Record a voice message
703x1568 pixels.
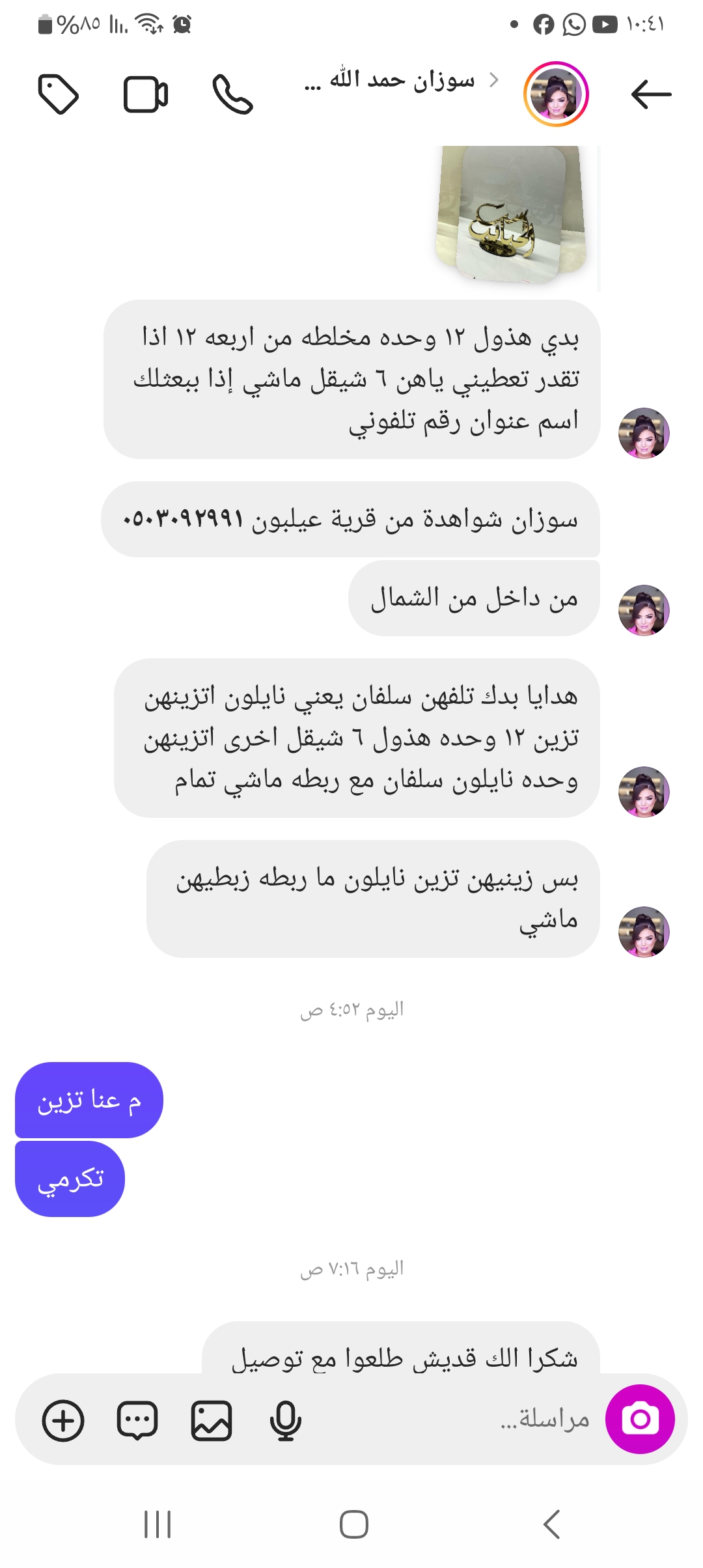pos(285,1420)
